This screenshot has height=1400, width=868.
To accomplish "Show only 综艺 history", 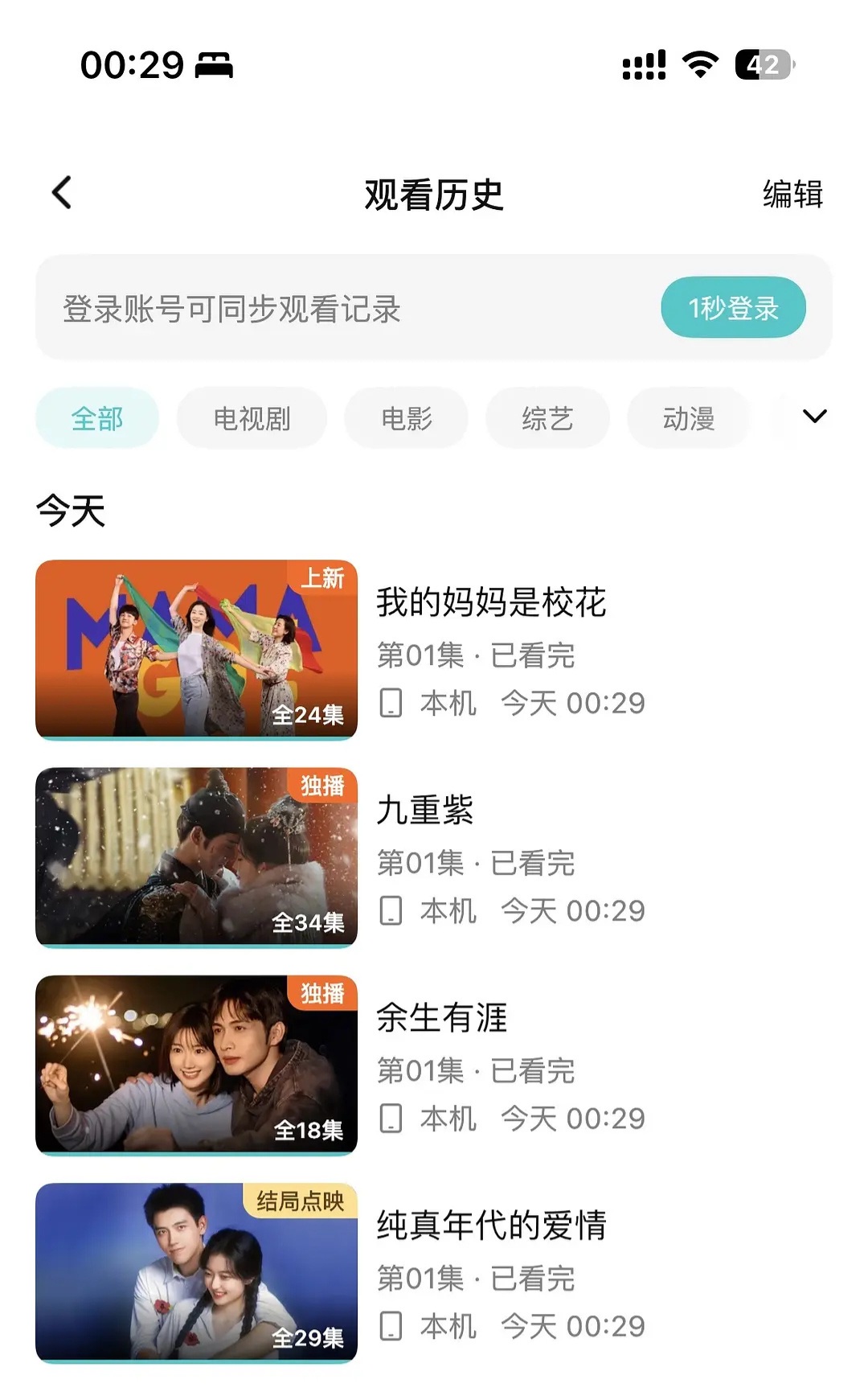I will [x=547, y=418].
